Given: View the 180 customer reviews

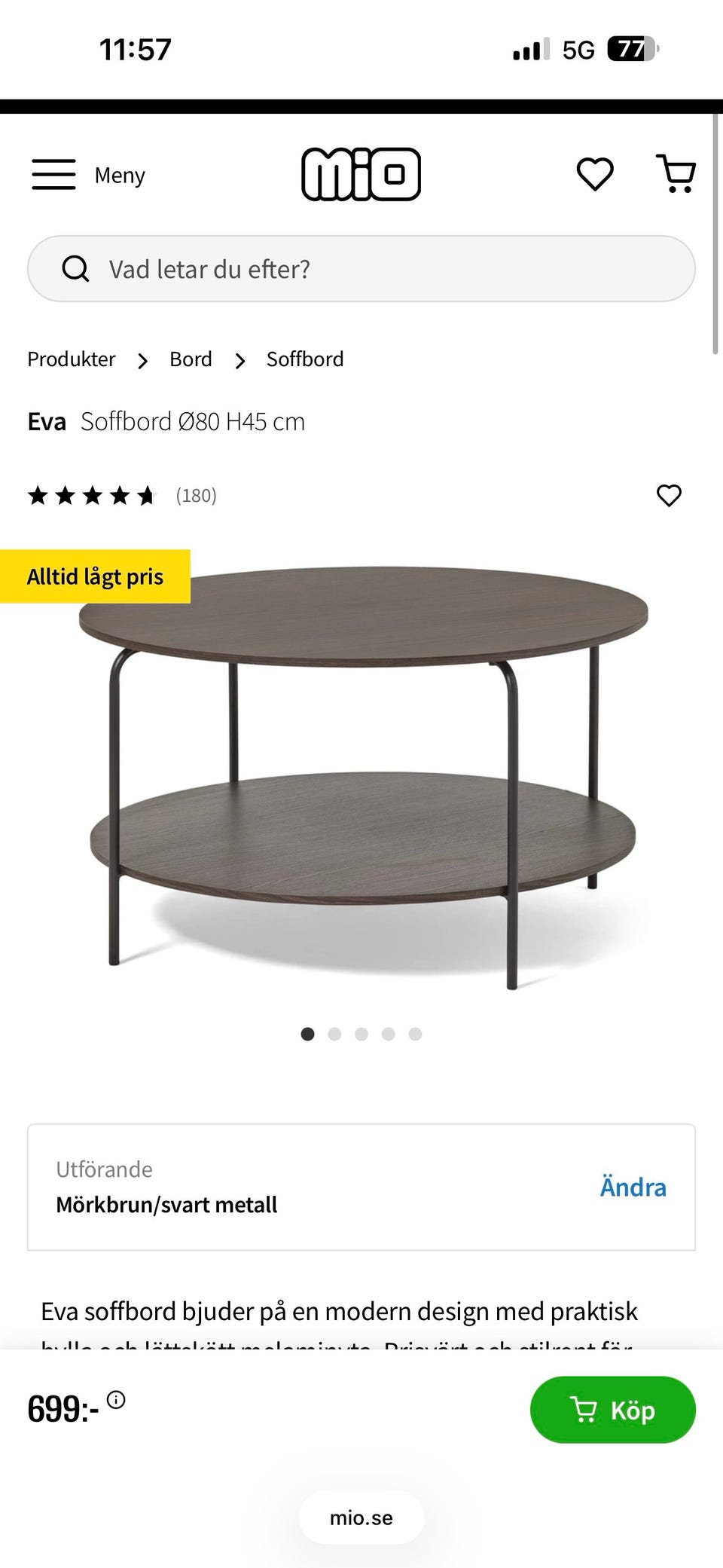Looking at the screenshot, I should tap(196, 495).
